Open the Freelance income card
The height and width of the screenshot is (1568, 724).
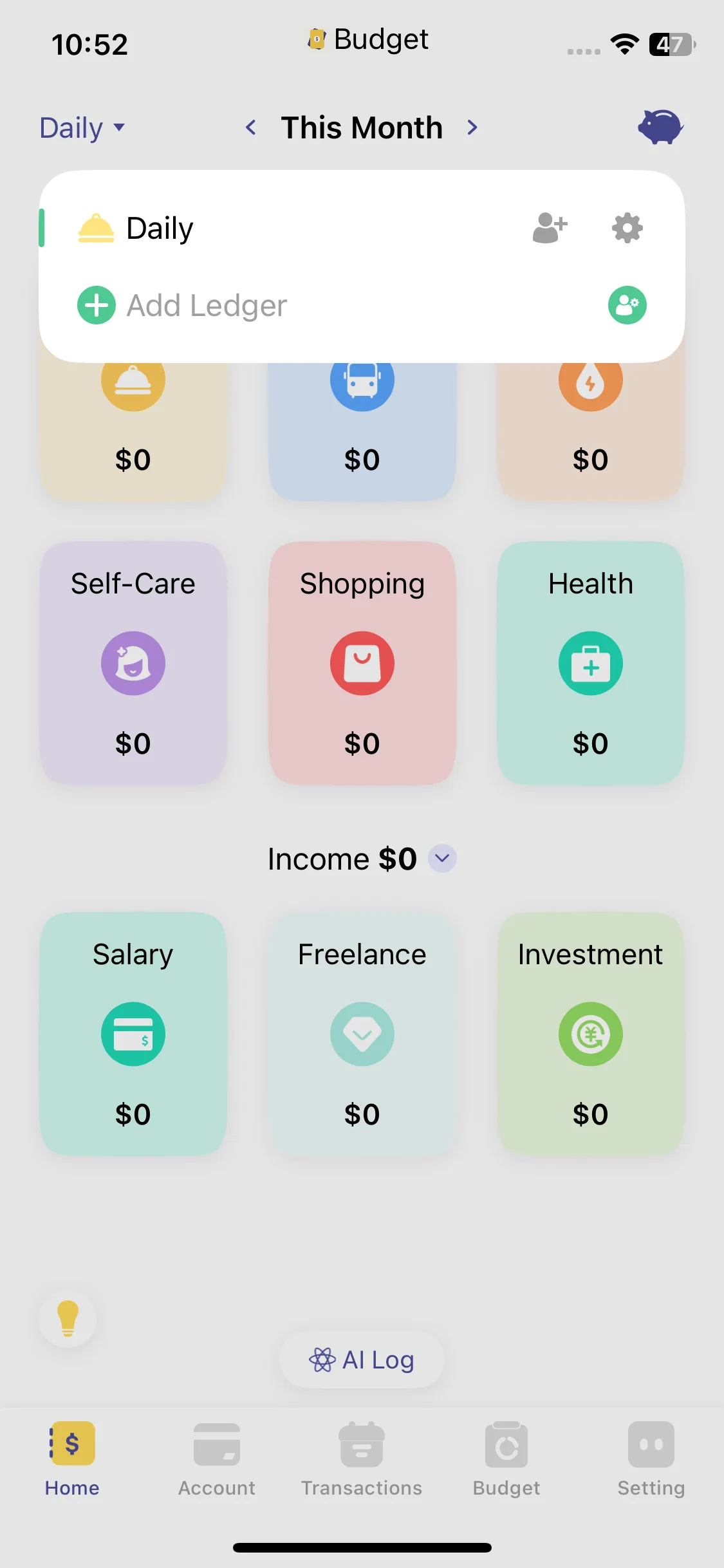point(362,1034)
